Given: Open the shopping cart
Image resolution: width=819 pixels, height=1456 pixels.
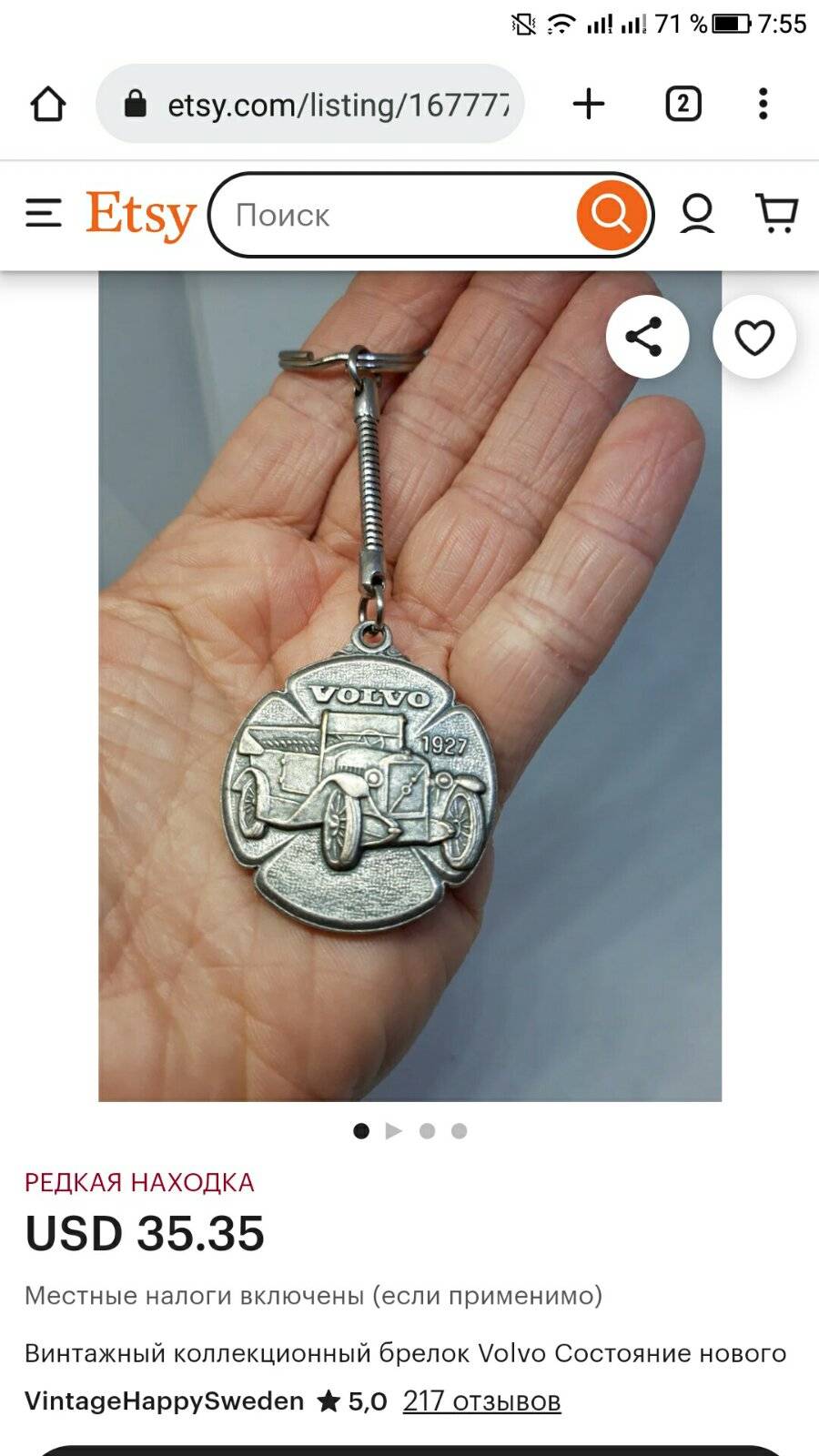Looking at the screenshot, I should (777, 215).
